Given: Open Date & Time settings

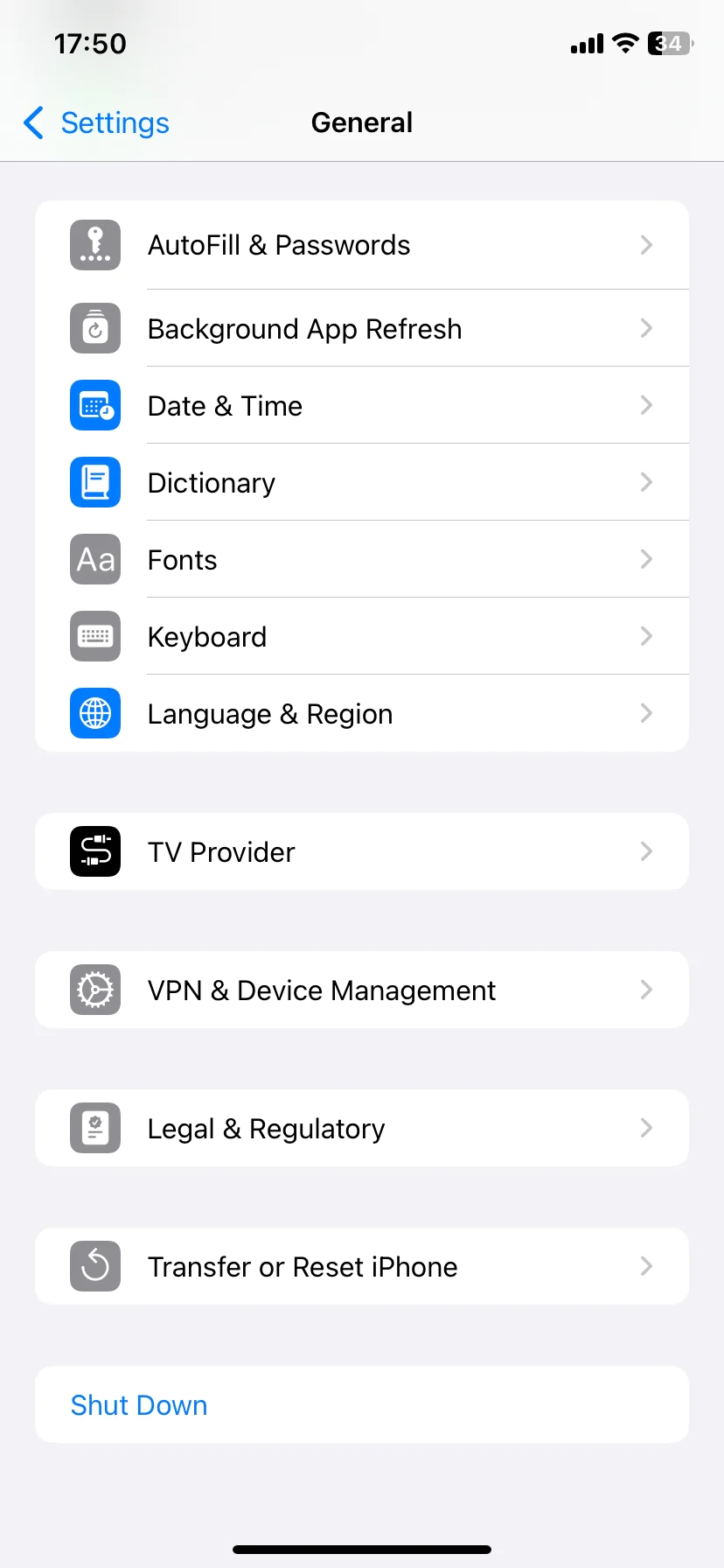Looking at the screenshot, I should click(x=361, y=406).
